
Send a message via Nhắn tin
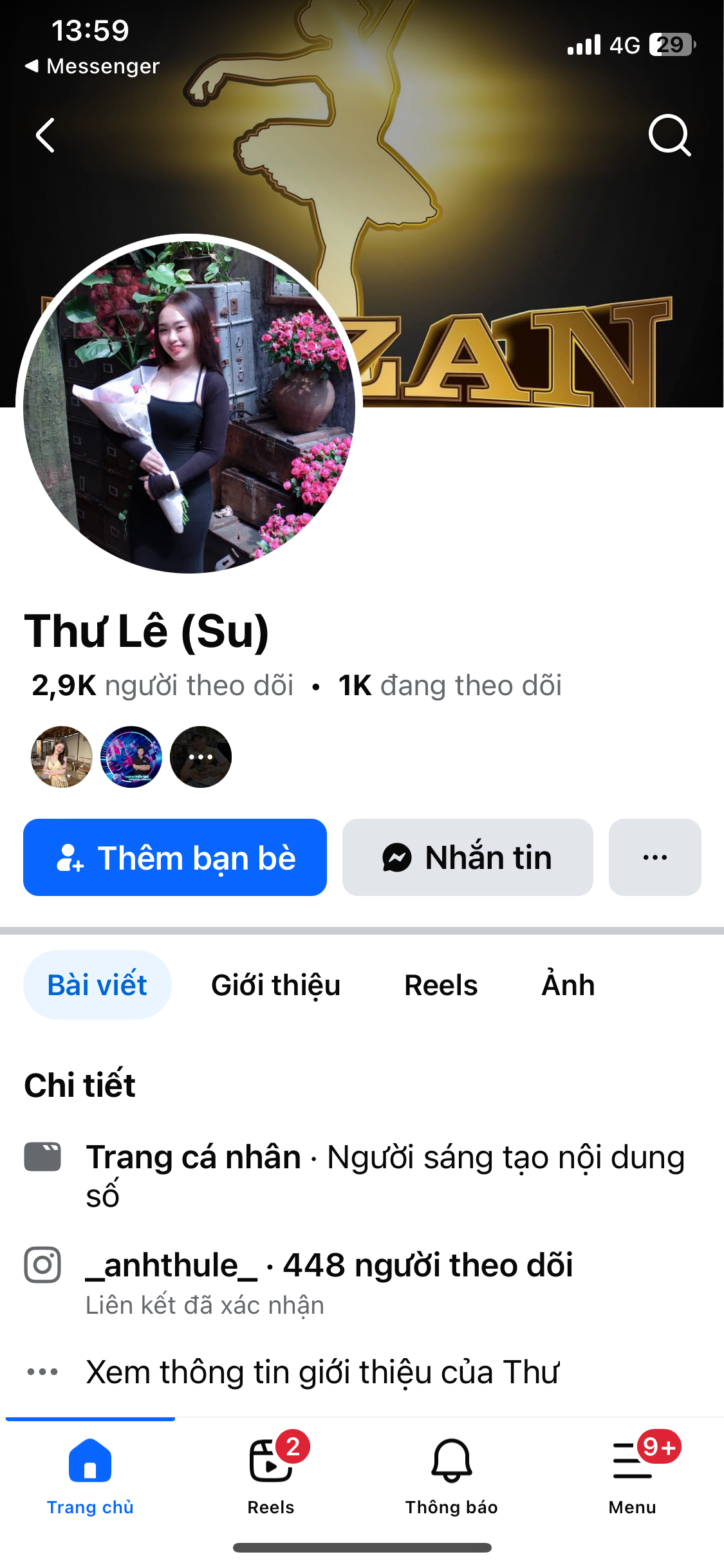coord(468,857)
